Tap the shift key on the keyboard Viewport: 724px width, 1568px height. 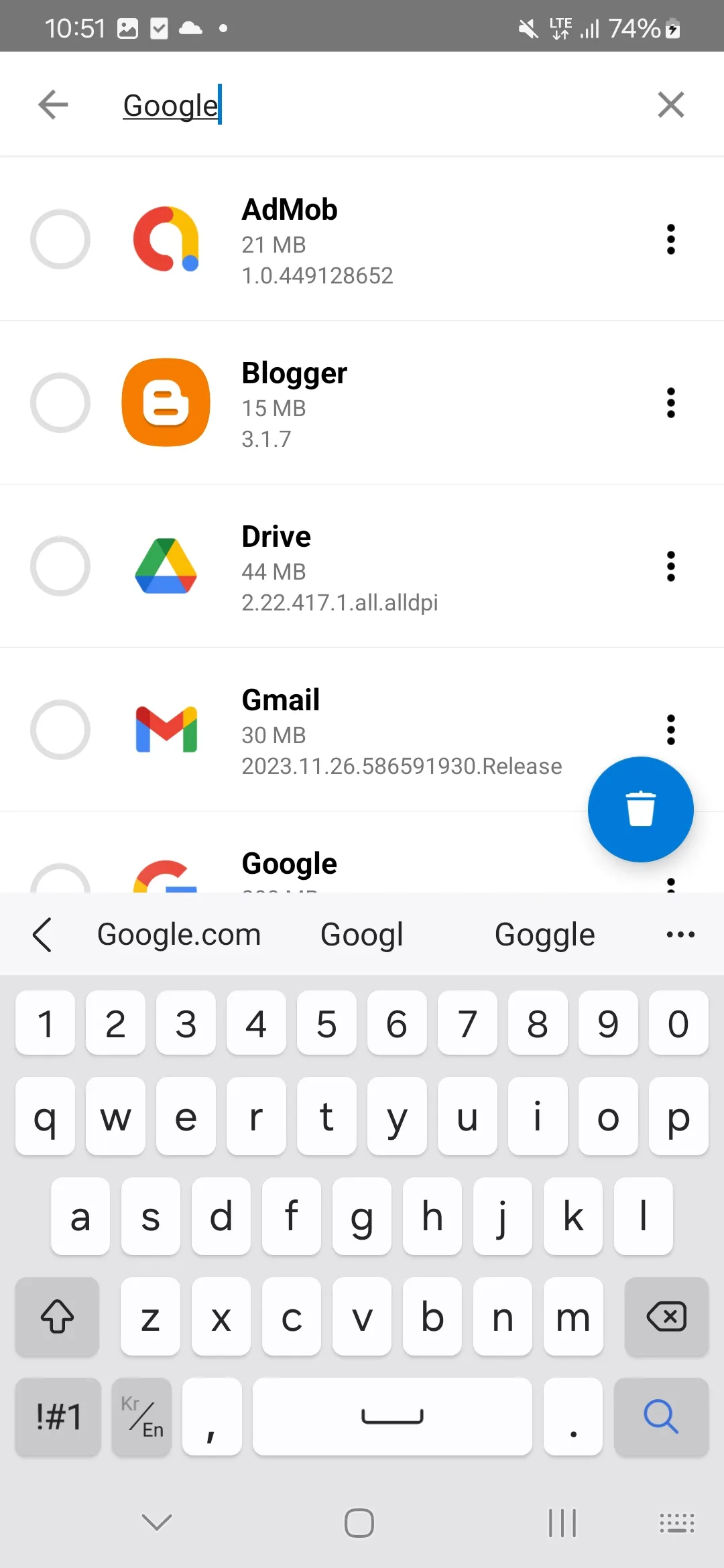pyautogui.click(x=57, y=1317)
